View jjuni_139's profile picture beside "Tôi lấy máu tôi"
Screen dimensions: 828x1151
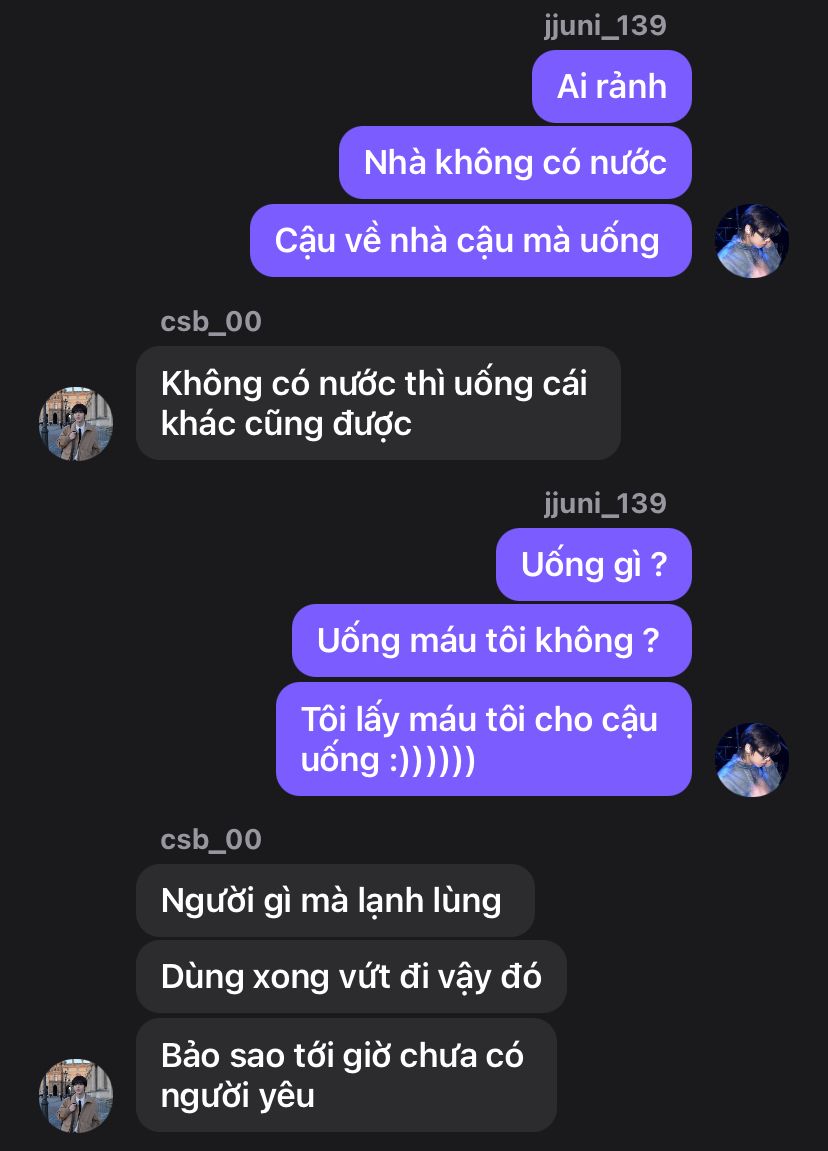[x=752, y=760]
